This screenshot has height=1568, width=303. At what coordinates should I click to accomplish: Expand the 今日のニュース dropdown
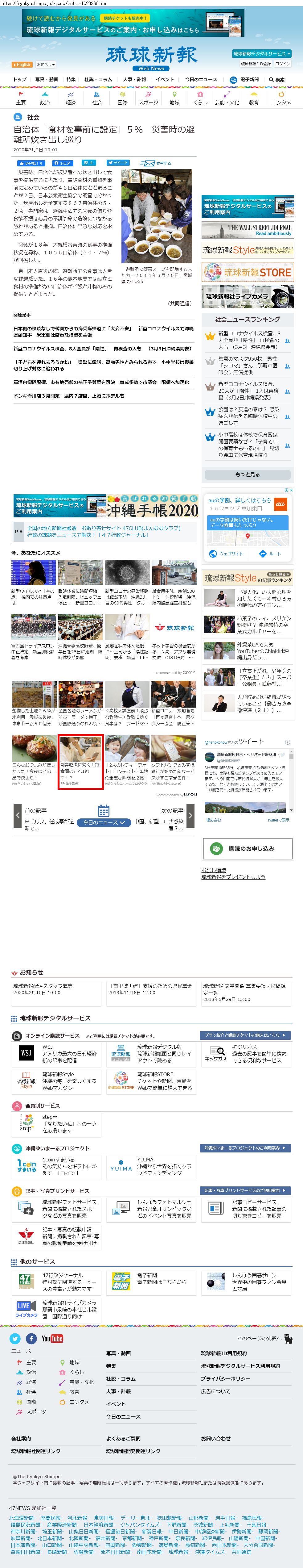point(103,822)
